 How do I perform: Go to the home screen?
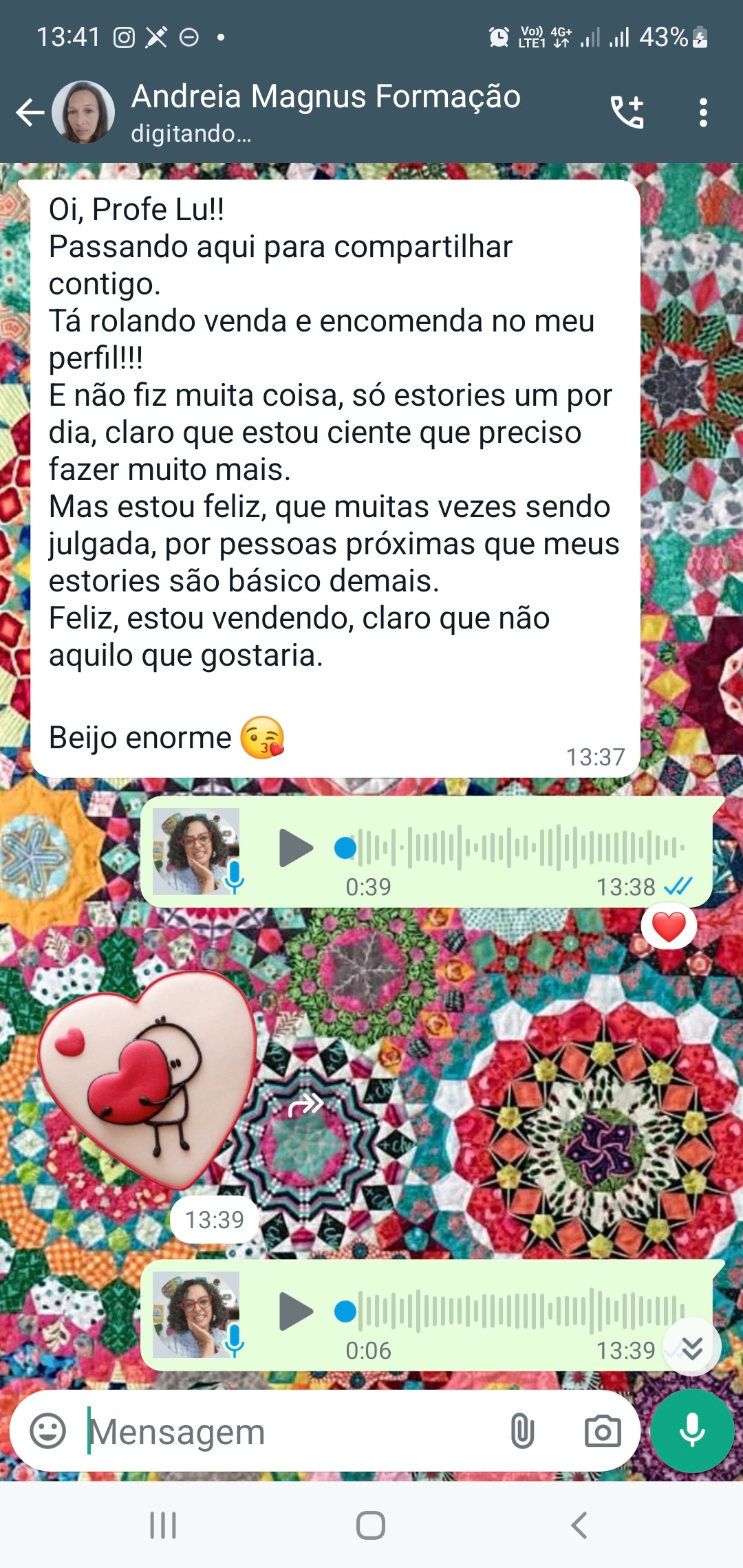click(x=371, y=1525)
